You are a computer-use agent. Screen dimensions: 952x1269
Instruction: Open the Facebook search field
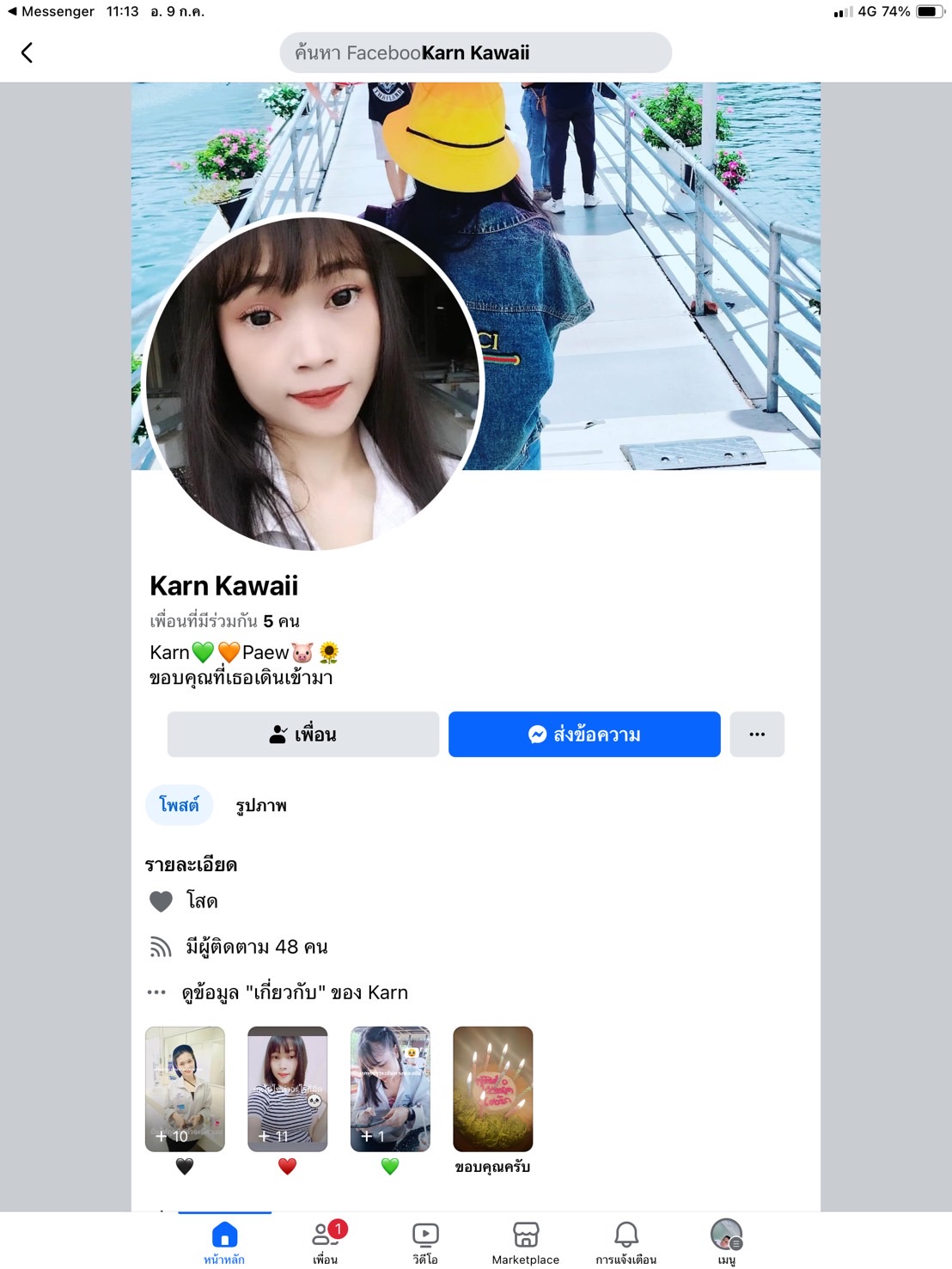click(x=475, y=52)
